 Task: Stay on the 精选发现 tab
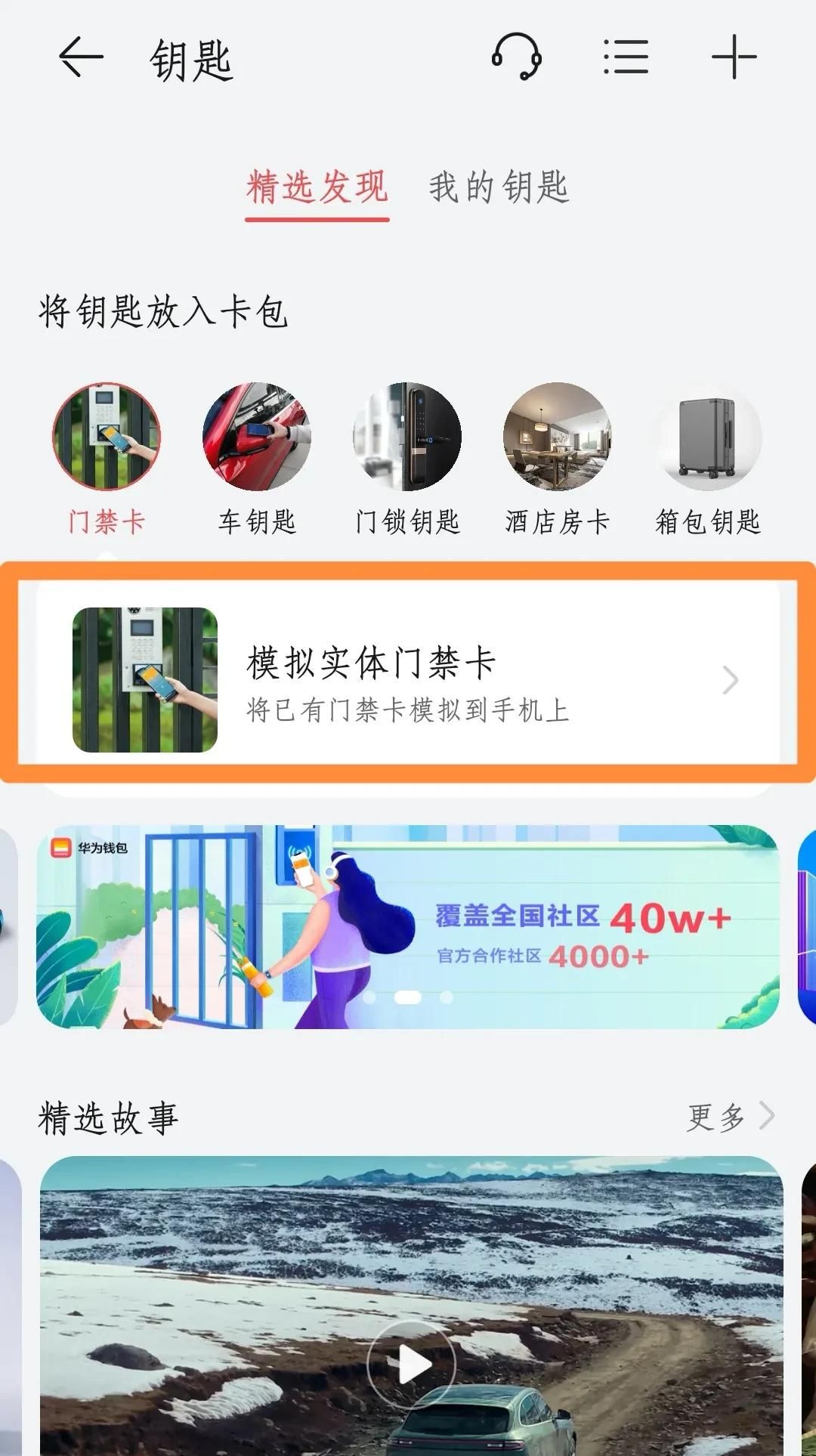click(317, 186)
